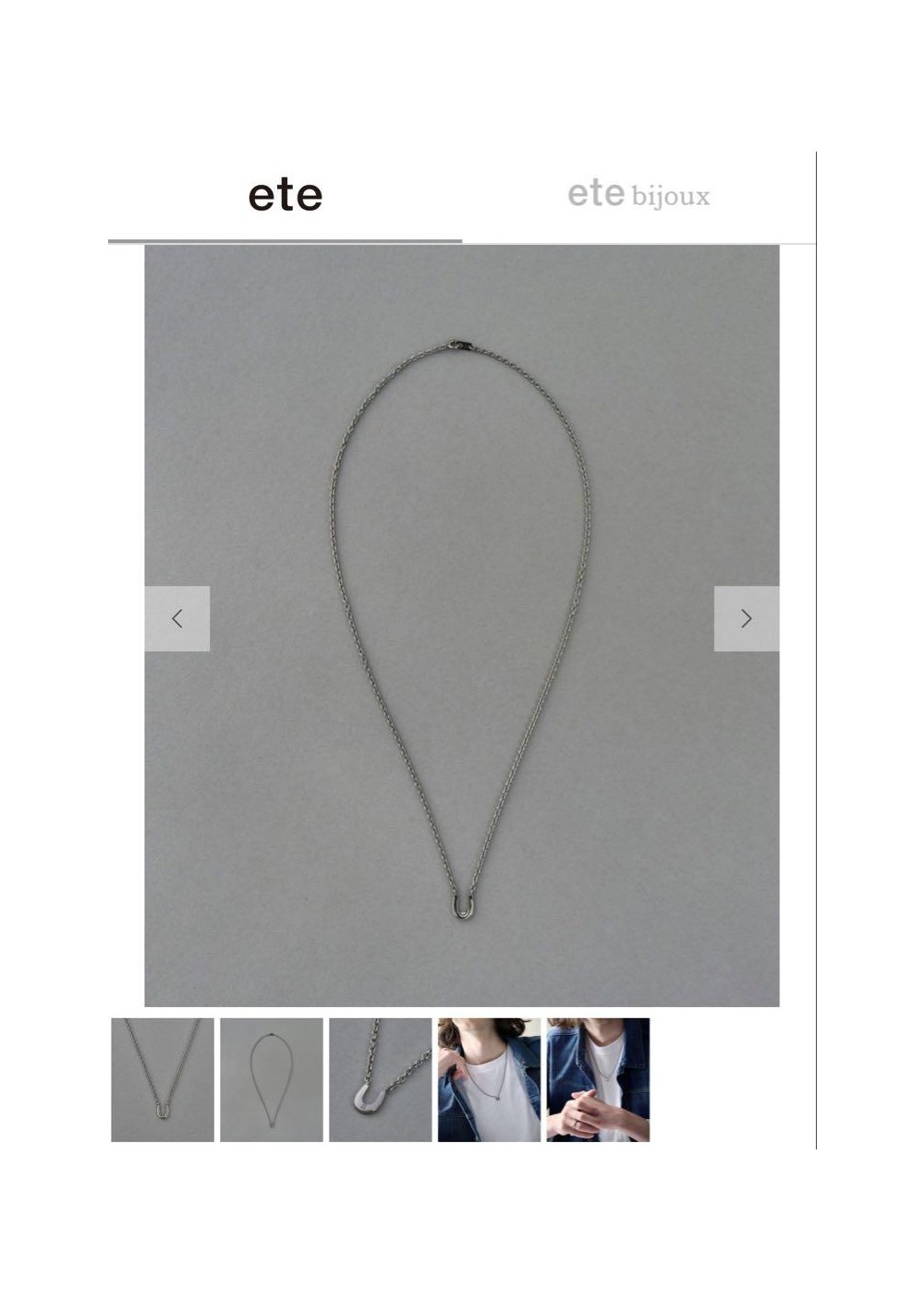Show the next product image

coord(746,619)
